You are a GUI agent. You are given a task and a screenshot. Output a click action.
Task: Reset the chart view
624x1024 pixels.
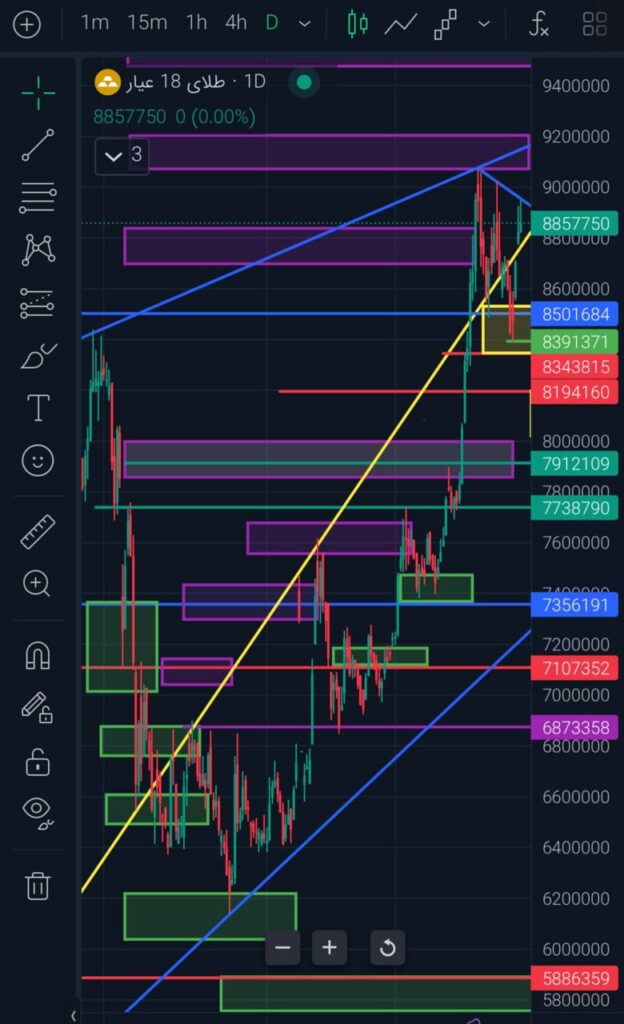pos(388,947)
